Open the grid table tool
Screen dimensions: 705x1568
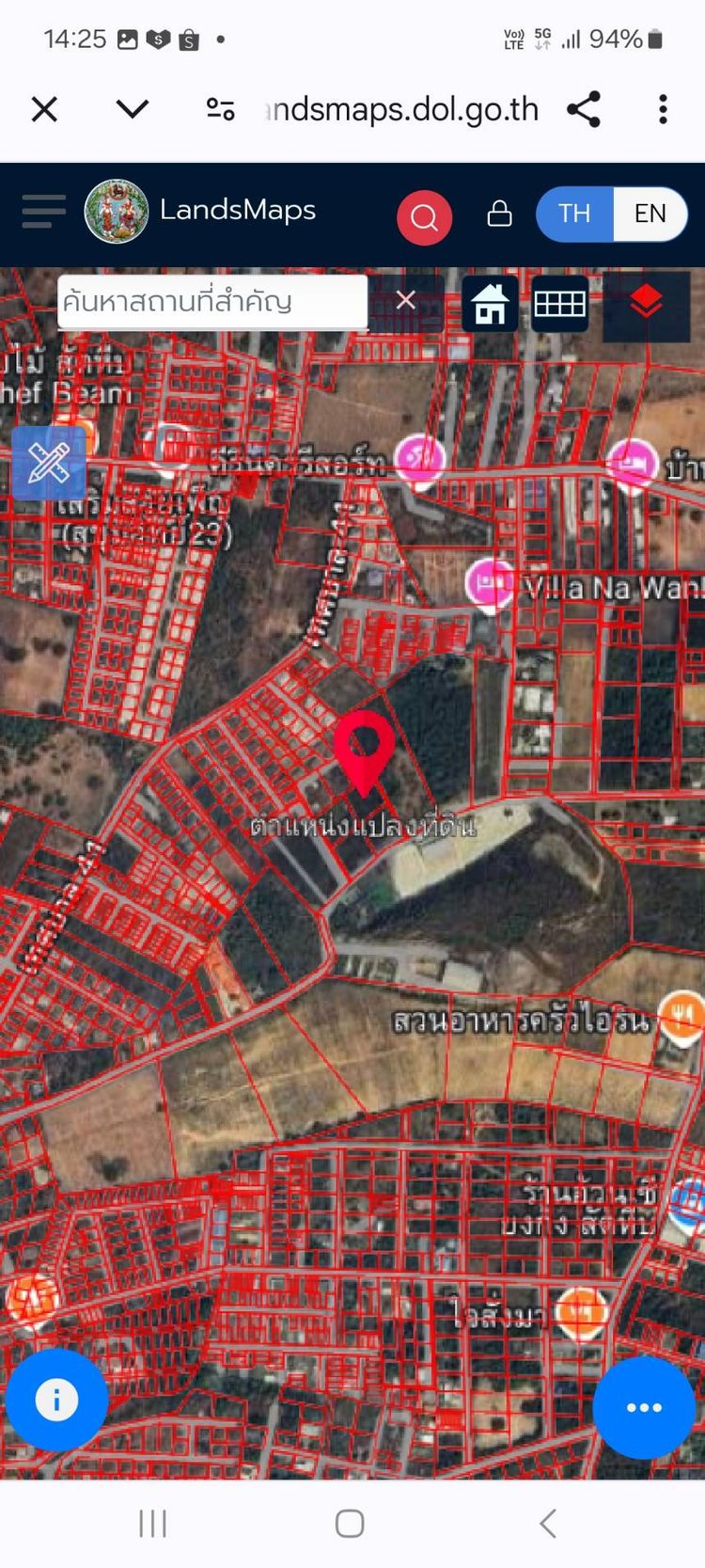(x=559, y=304)
